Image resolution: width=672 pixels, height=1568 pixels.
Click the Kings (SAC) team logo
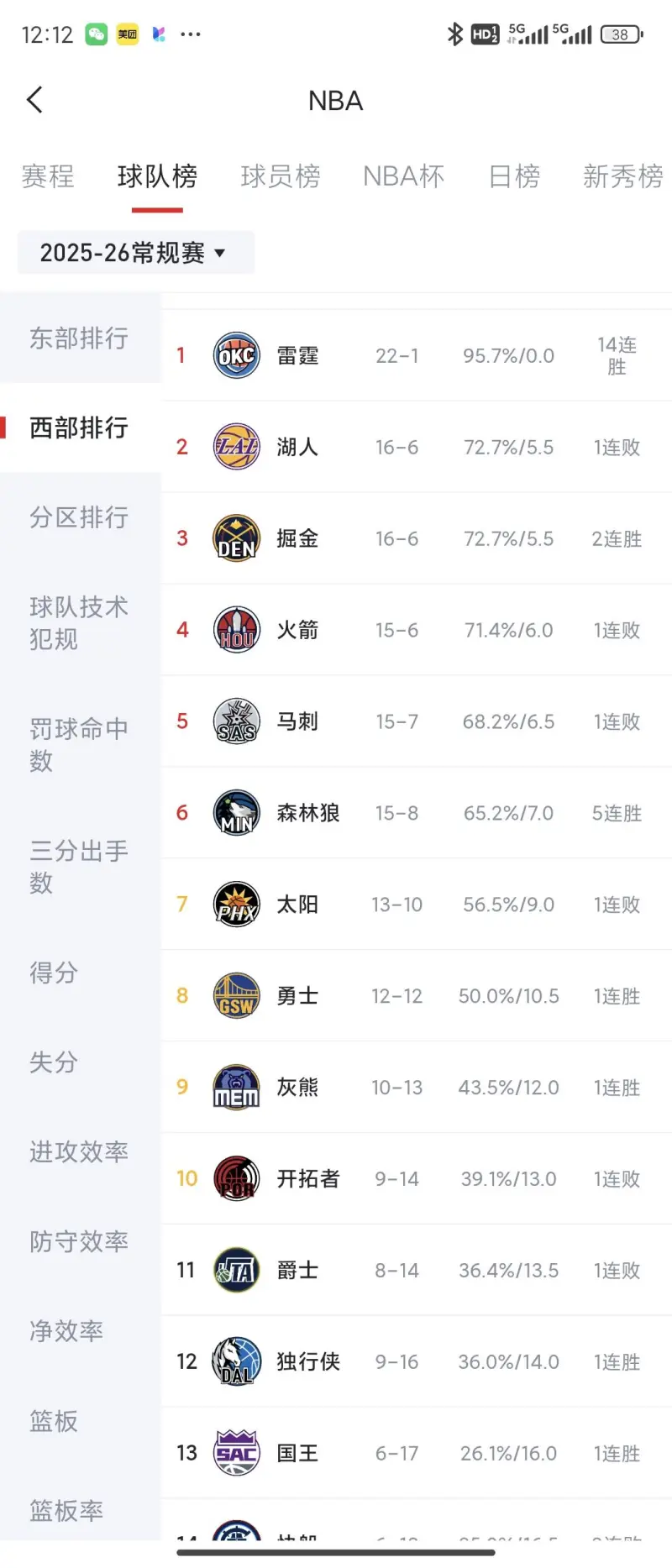[x=236, y=1453]
